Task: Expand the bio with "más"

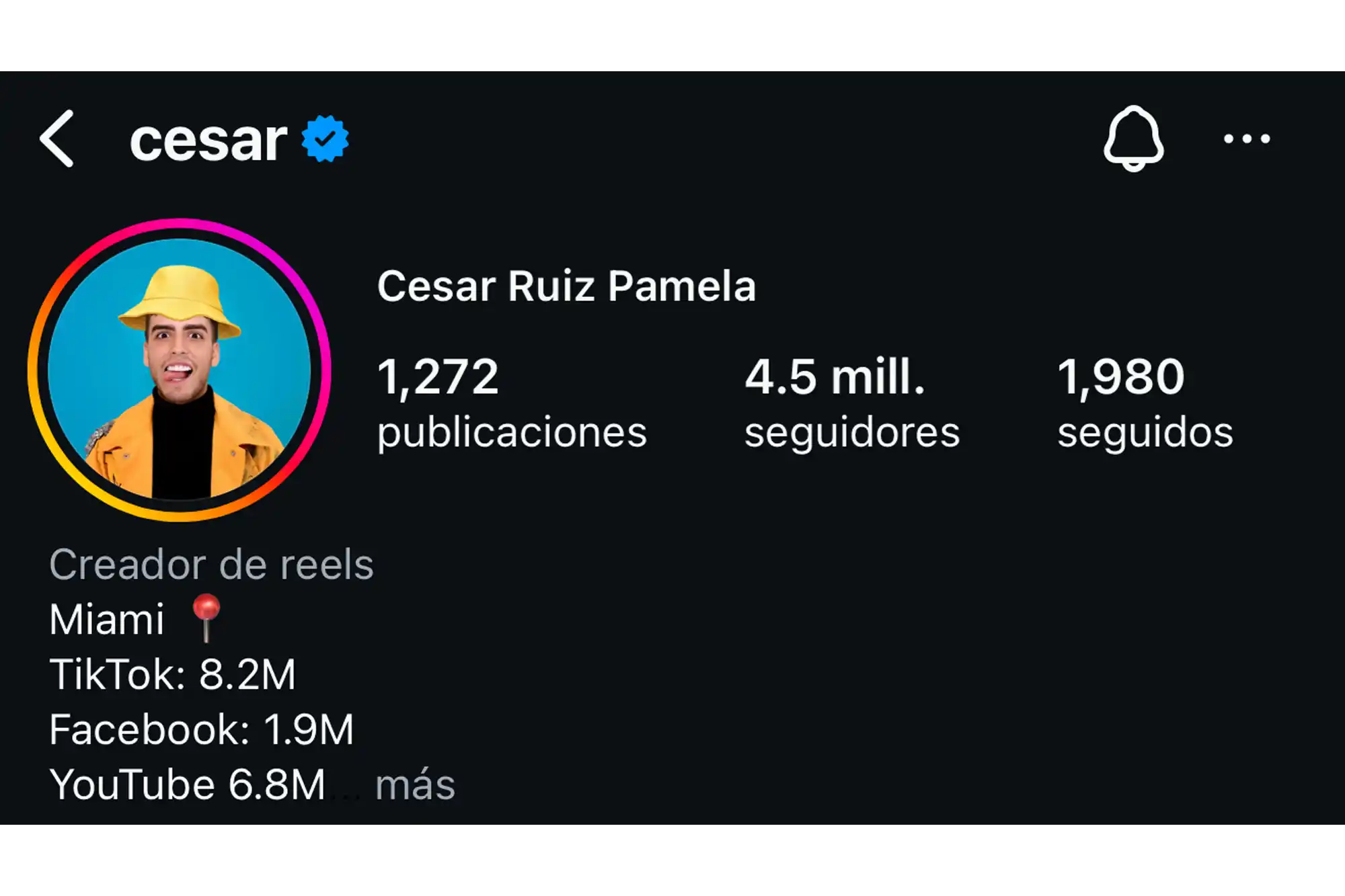Action: [x=415, y=784]
